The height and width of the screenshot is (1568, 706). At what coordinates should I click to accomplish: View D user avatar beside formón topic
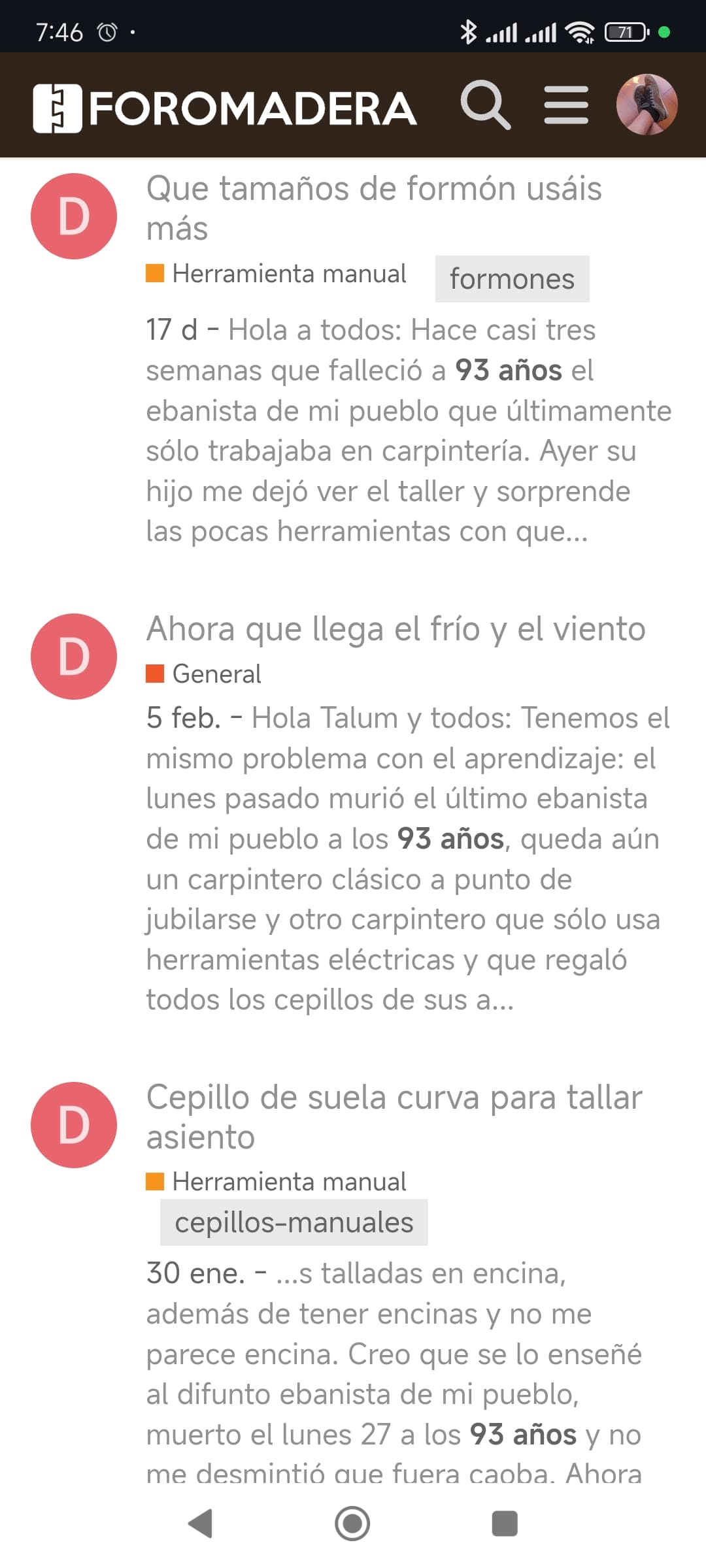click(74, 216)
